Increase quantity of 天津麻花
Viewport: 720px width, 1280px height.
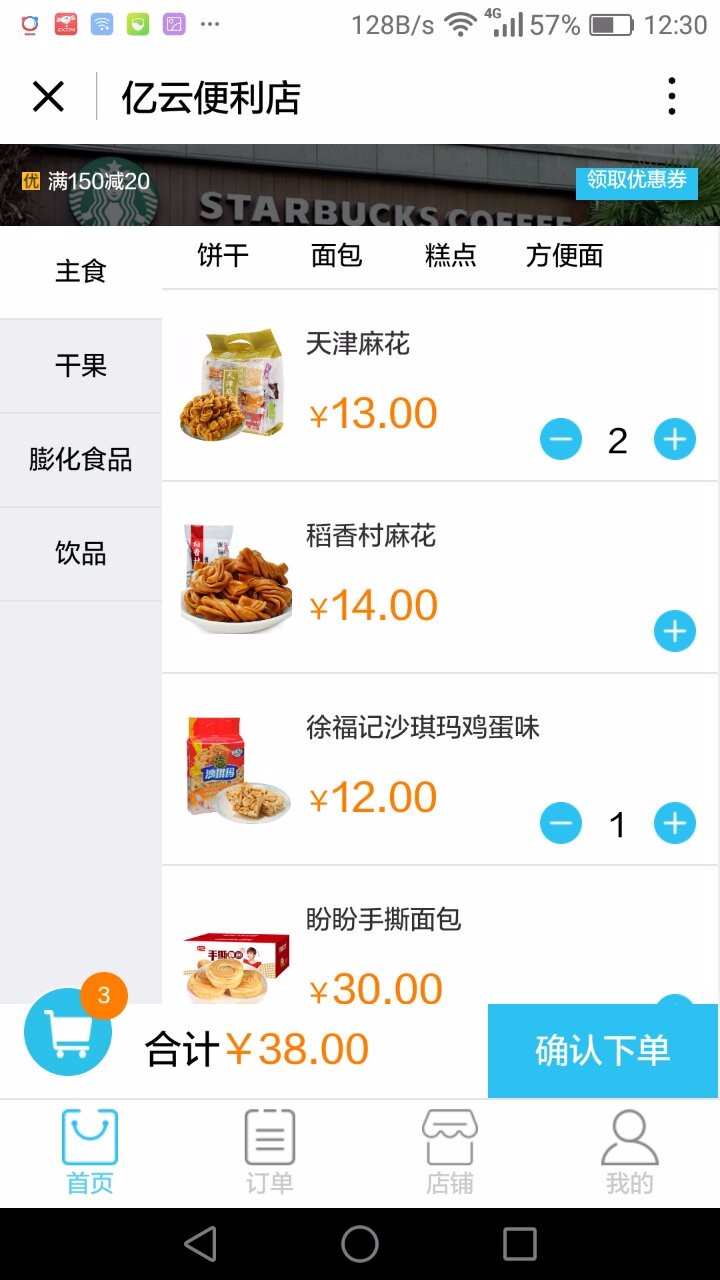click(675, 439)
